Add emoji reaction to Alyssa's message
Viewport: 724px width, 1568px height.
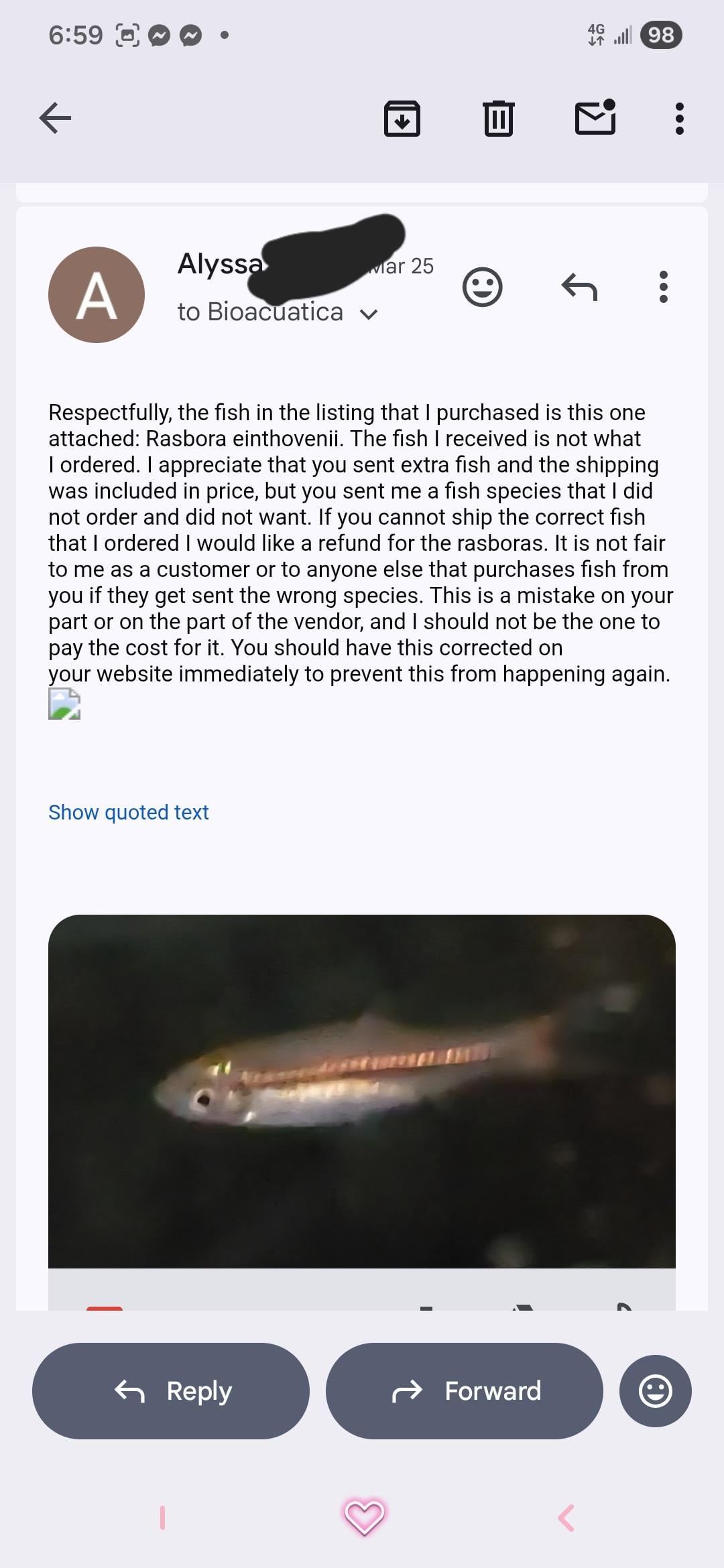482,287
